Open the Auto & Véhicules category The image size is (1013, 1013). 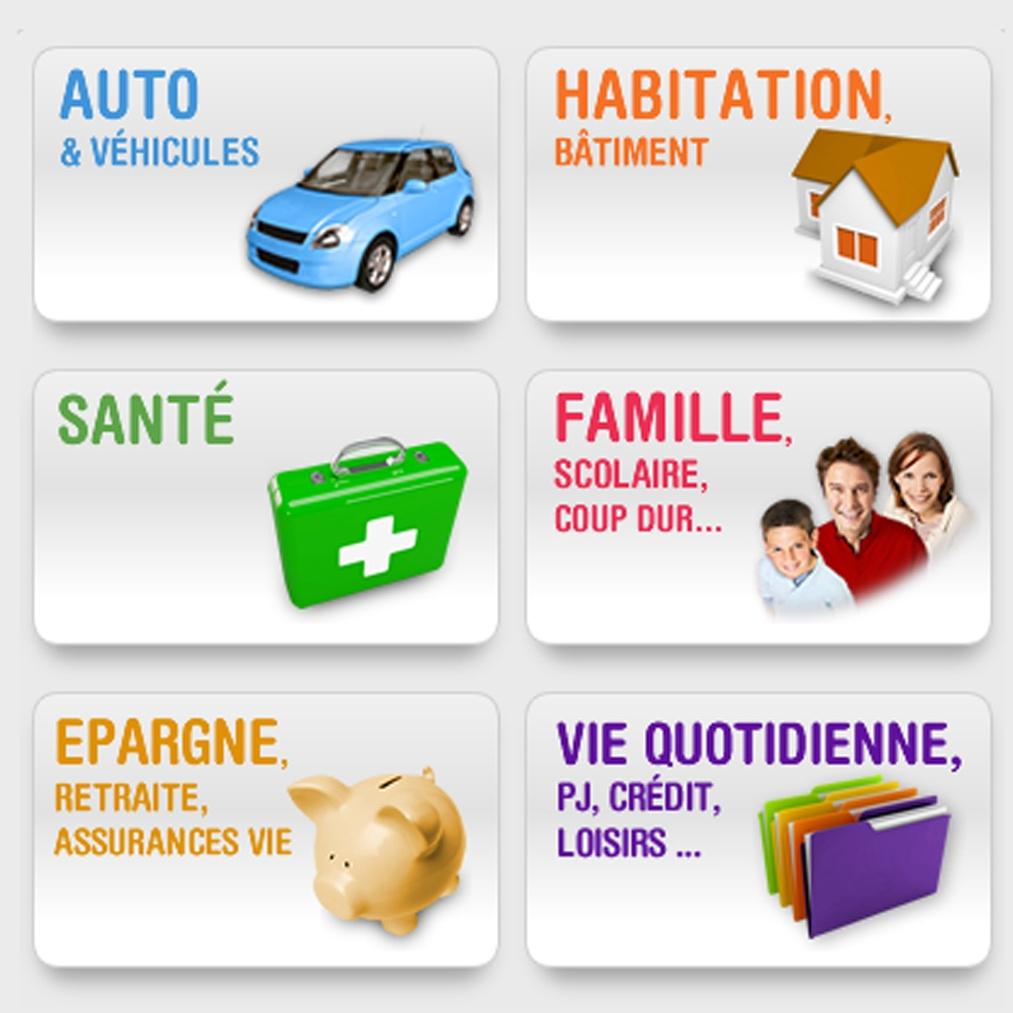pos(265,185)
